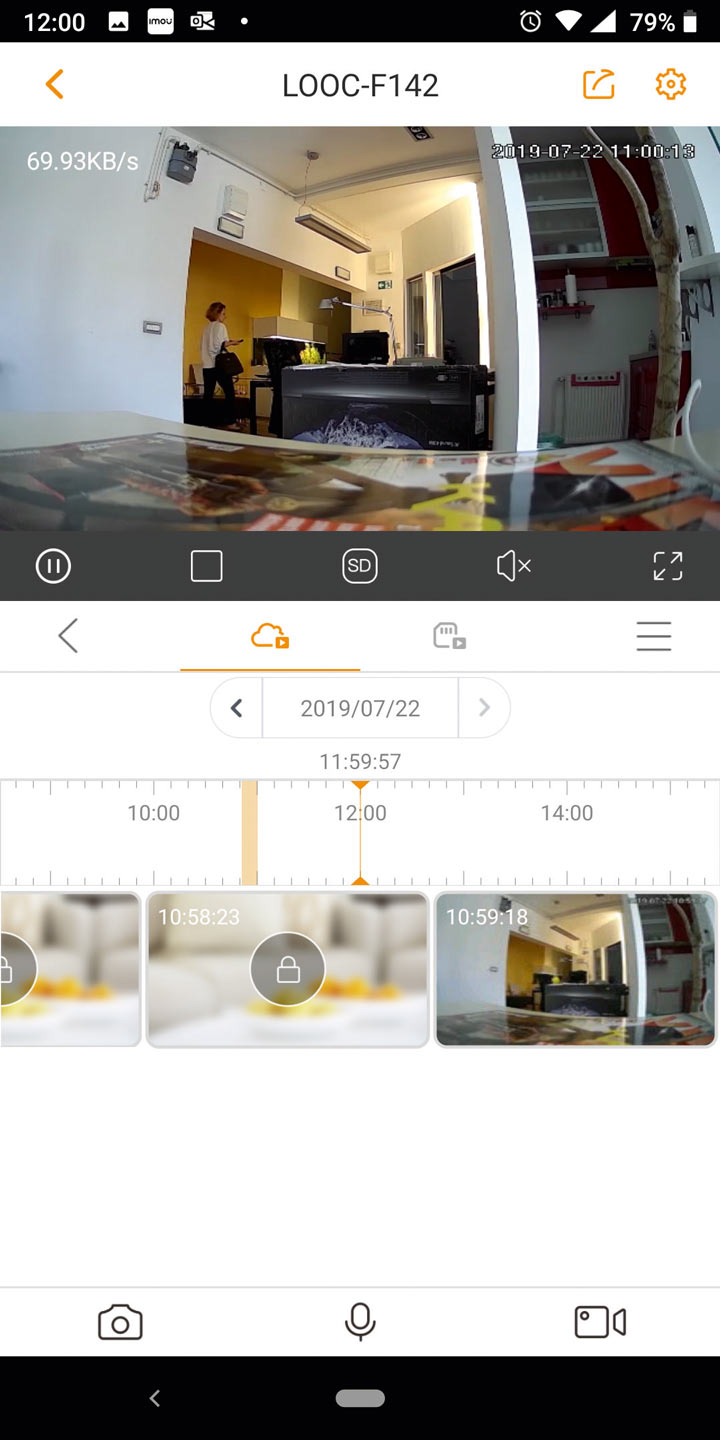720x1440 pixels.
Task: Enter fullscreen video mode
Action: tap(667, 567)
